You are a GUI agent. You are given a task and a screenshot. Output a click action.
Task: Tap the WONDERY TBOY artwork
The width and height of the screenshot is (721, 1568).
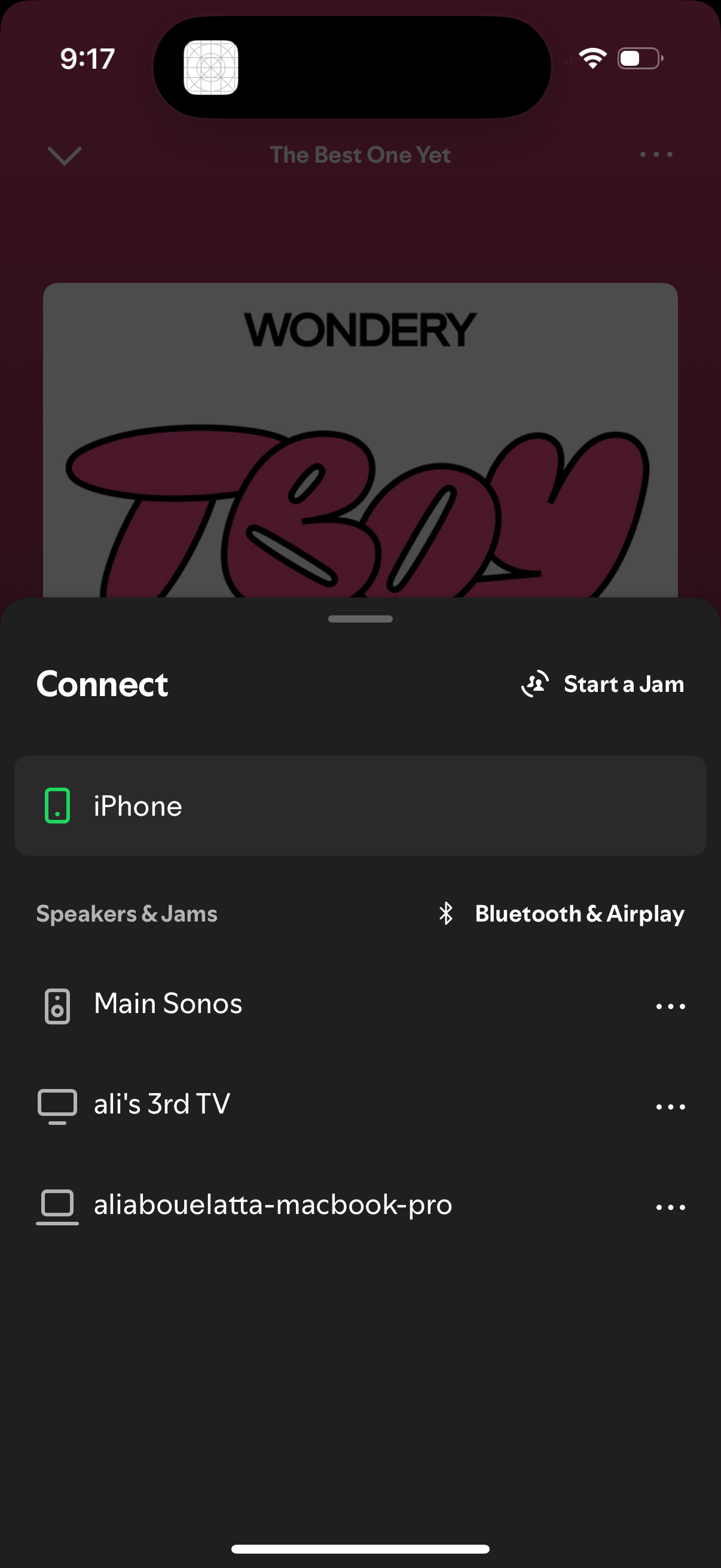pos(360,444)
